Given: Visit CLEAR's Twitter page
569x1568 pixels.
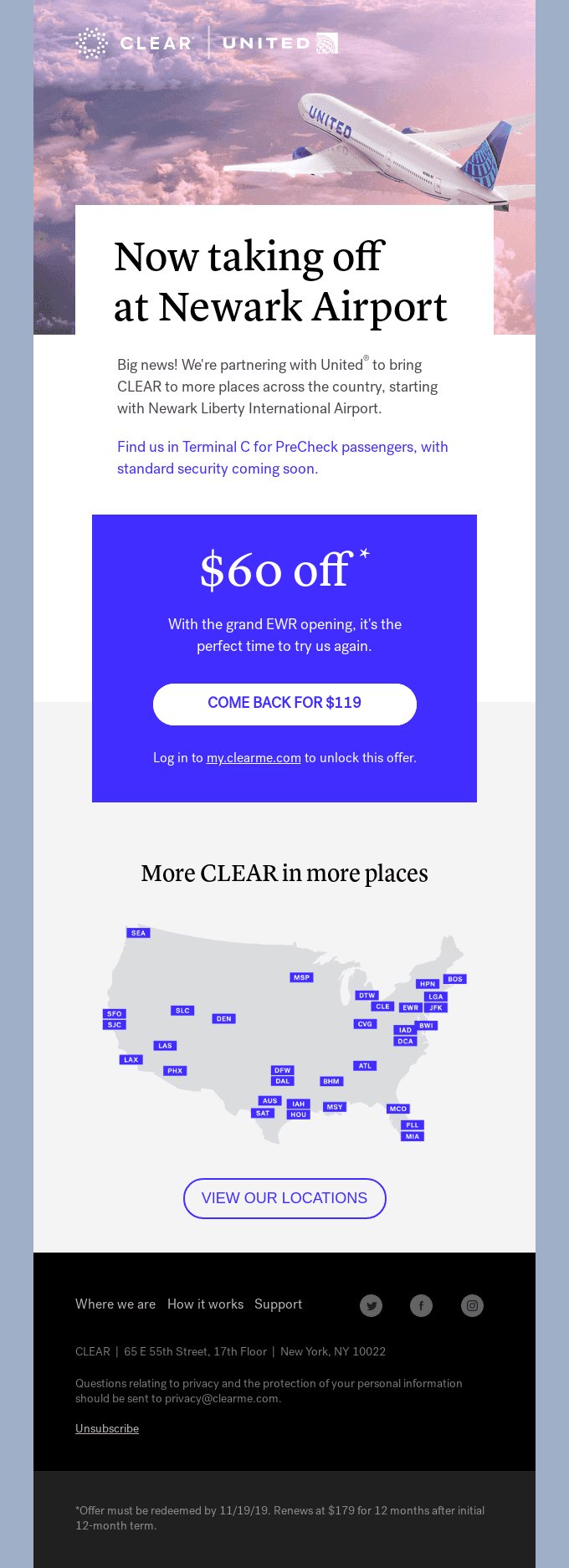Looking at the screenshot, I should click(372, 1305).
